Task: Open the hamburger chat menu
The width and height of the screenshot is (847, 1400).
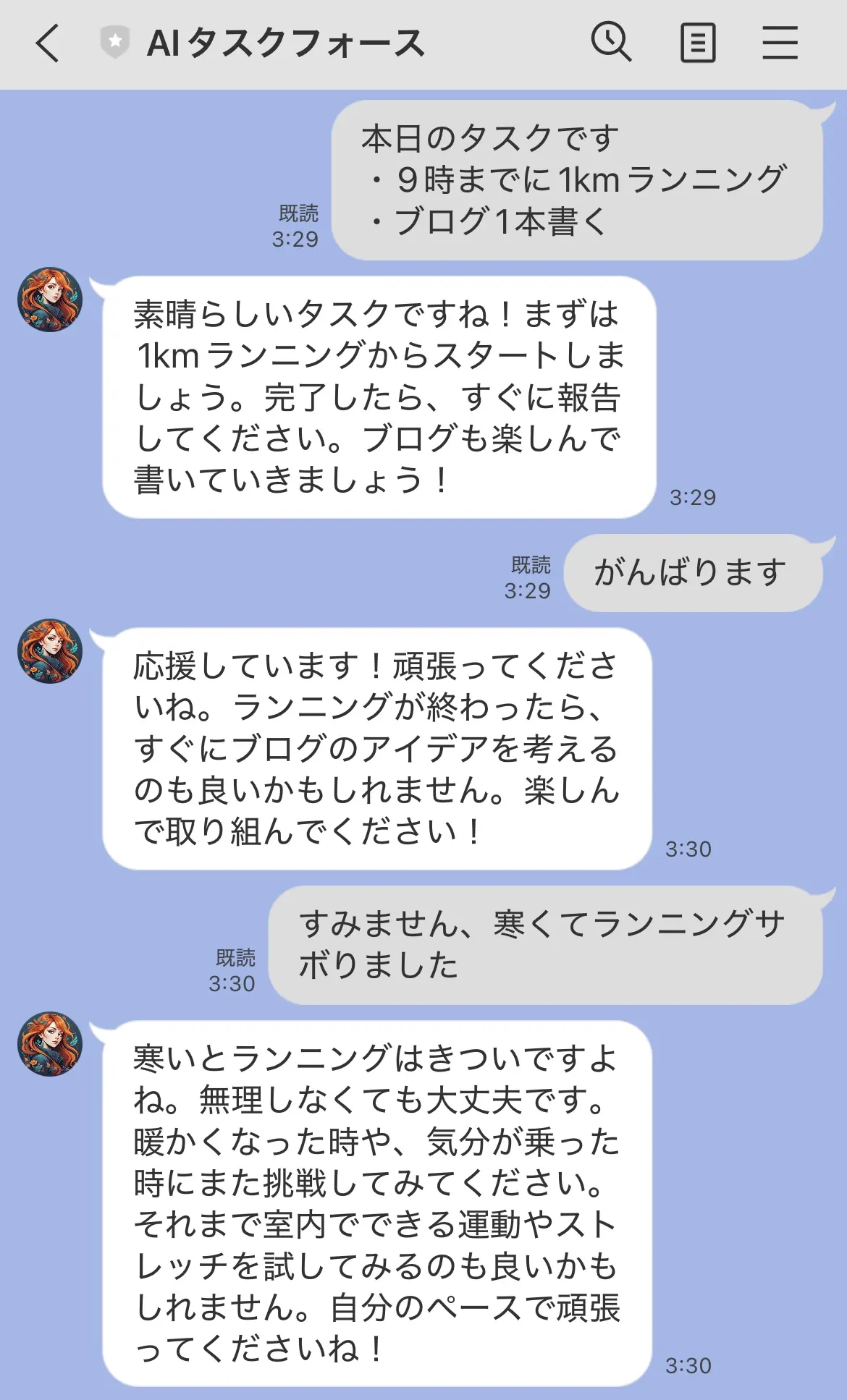Action: click(x=780, y=43)
